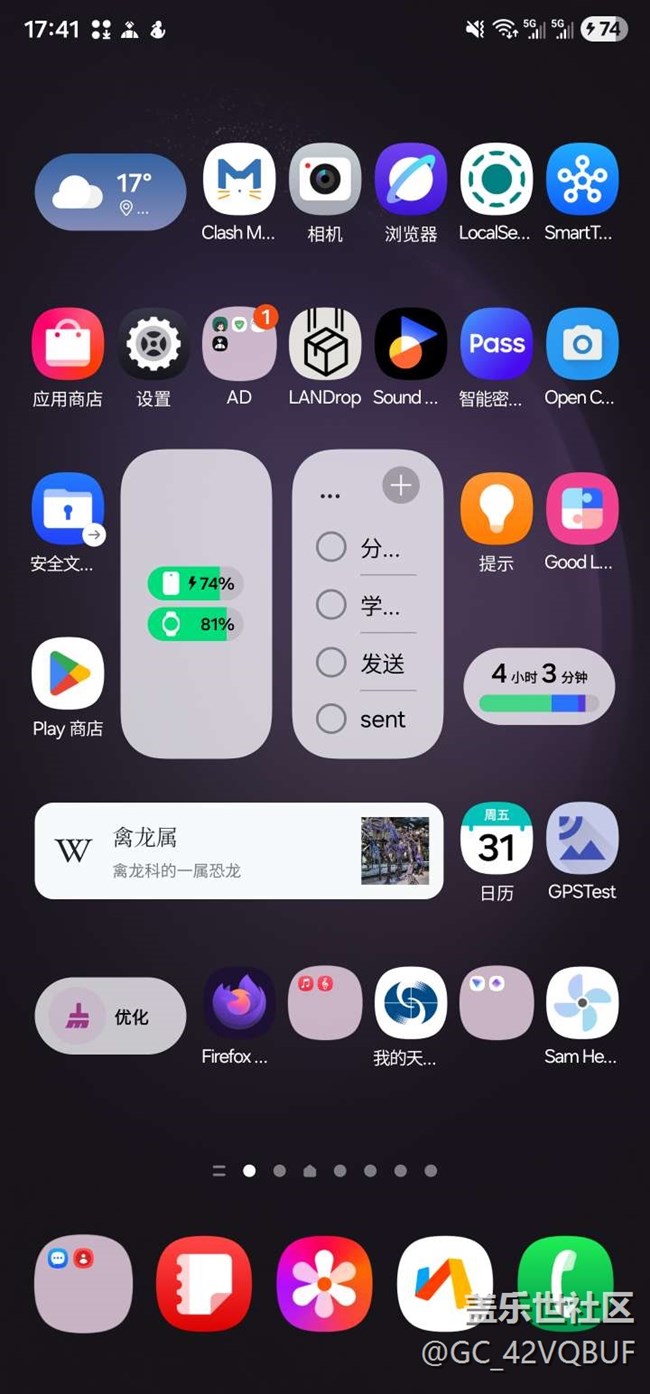Open the 应用商店 app store
This screenshot has height=1394, width=650.
point(67,345)
